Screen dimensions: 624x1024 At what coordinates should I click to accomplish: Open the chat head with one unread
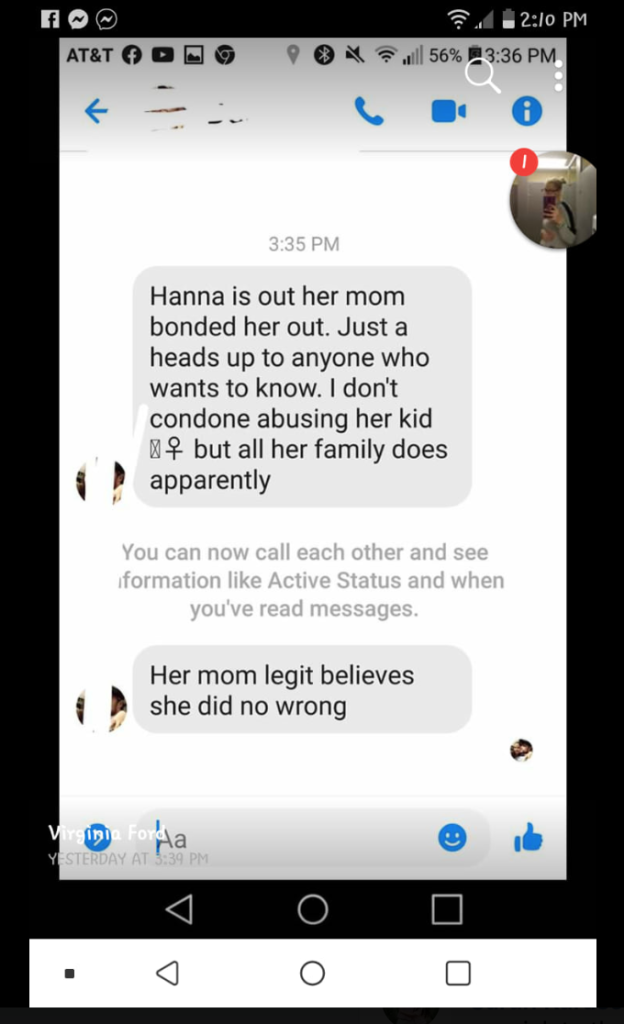(554, 200)
